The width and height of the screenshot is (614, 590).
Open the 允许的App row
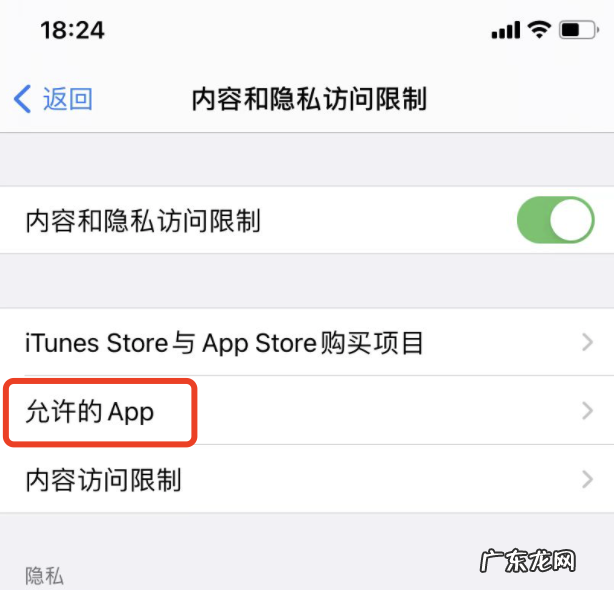306,411
